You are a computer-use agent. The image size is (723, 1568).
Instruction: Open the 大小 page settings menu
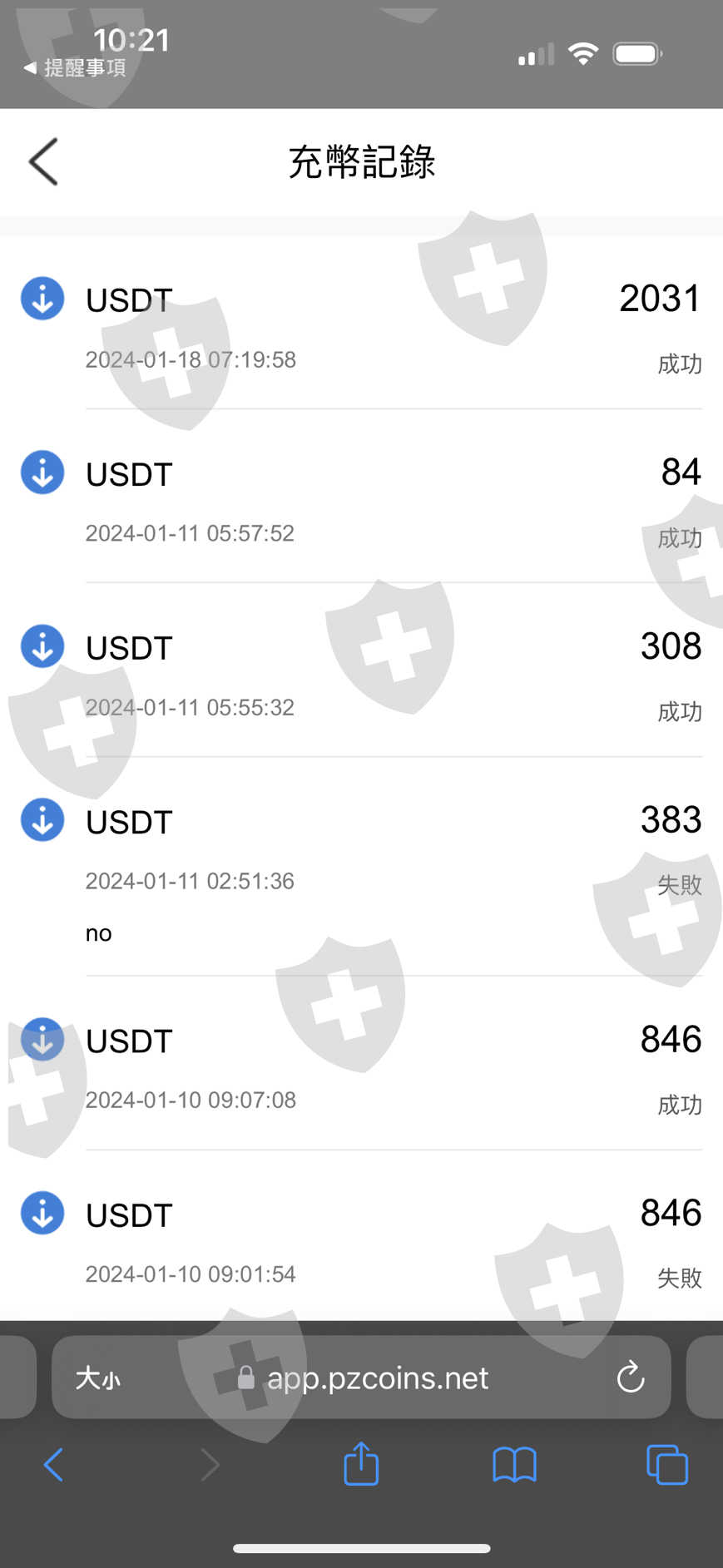pos(98,1378)
